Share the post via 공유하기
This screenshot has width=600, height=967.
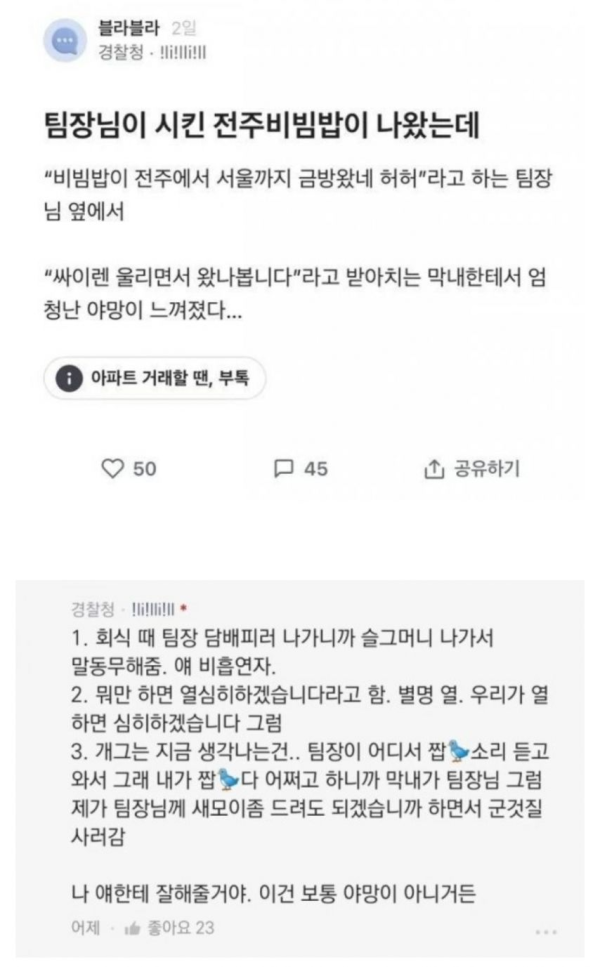(x=472, y=468)
